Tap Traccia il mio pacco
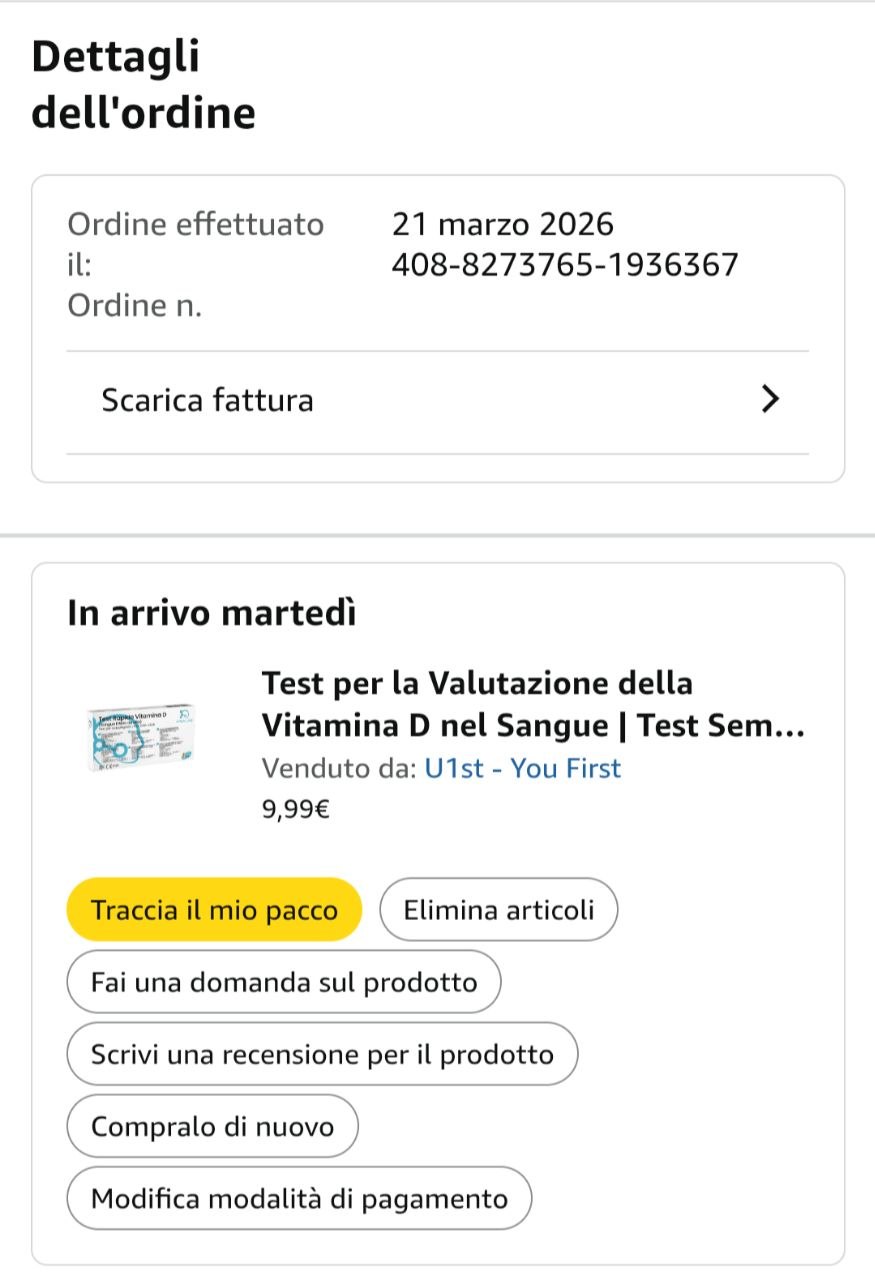 (x=214, y=910)
